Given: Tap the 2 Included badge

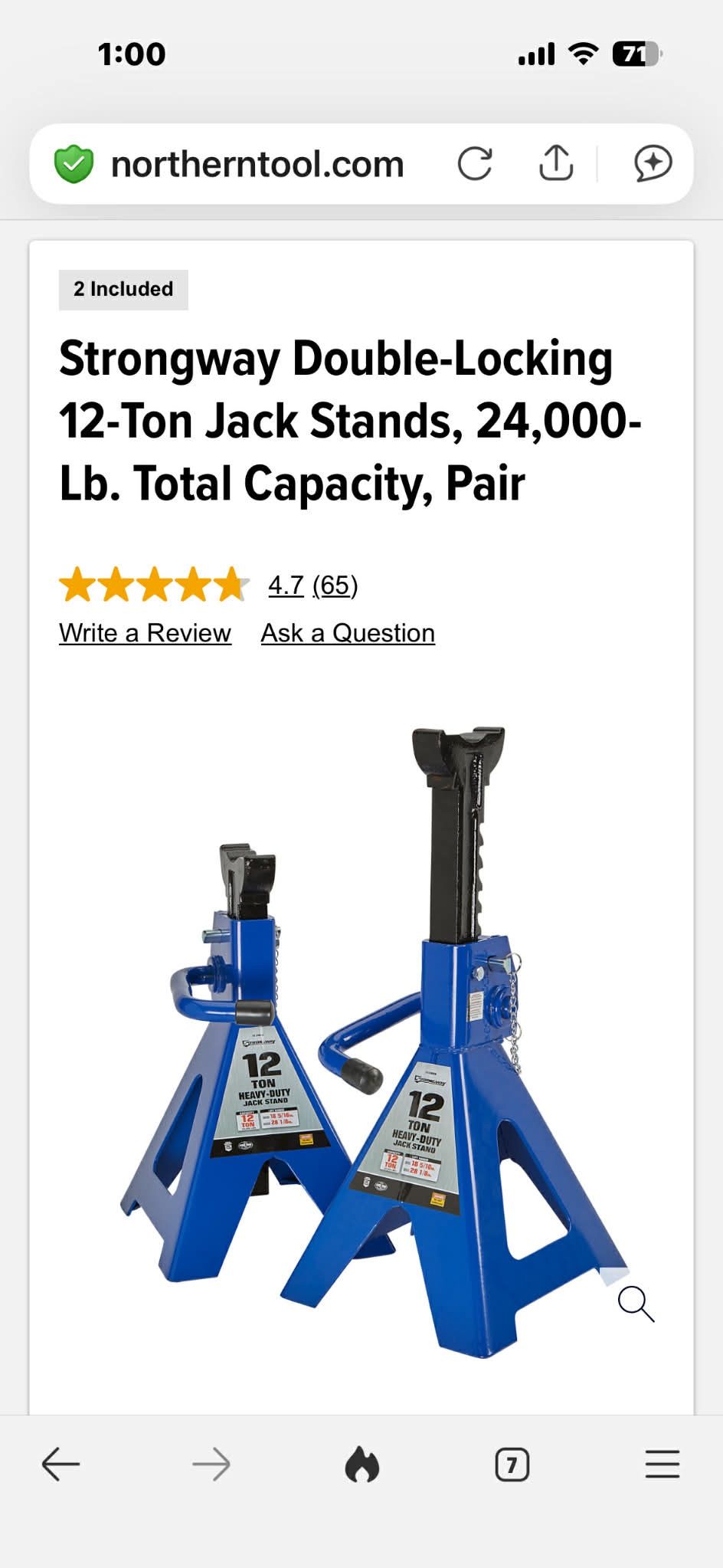Looking at the screenshot, I should (123, 289).
